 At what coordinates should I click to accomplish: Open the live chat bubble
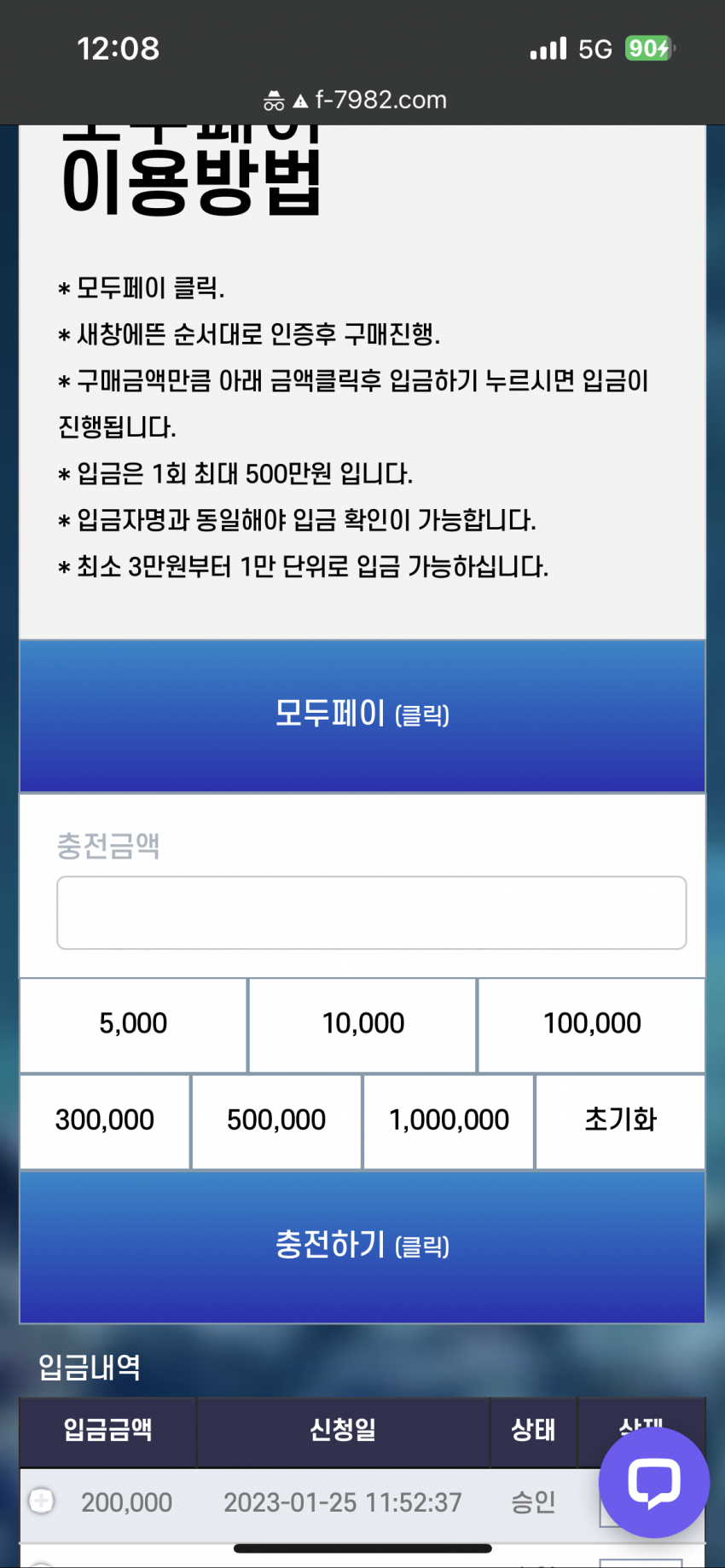(653, 1482)
